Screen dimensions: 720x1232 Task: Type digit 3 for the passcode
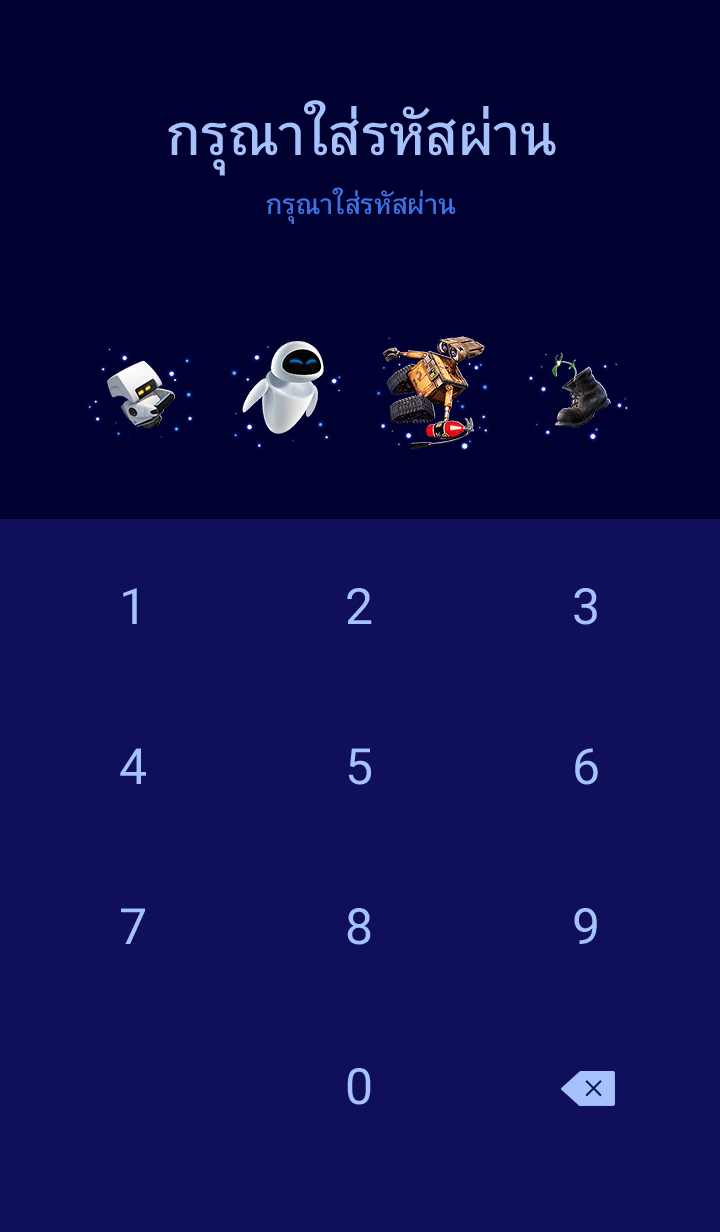[x=586, y=607]
